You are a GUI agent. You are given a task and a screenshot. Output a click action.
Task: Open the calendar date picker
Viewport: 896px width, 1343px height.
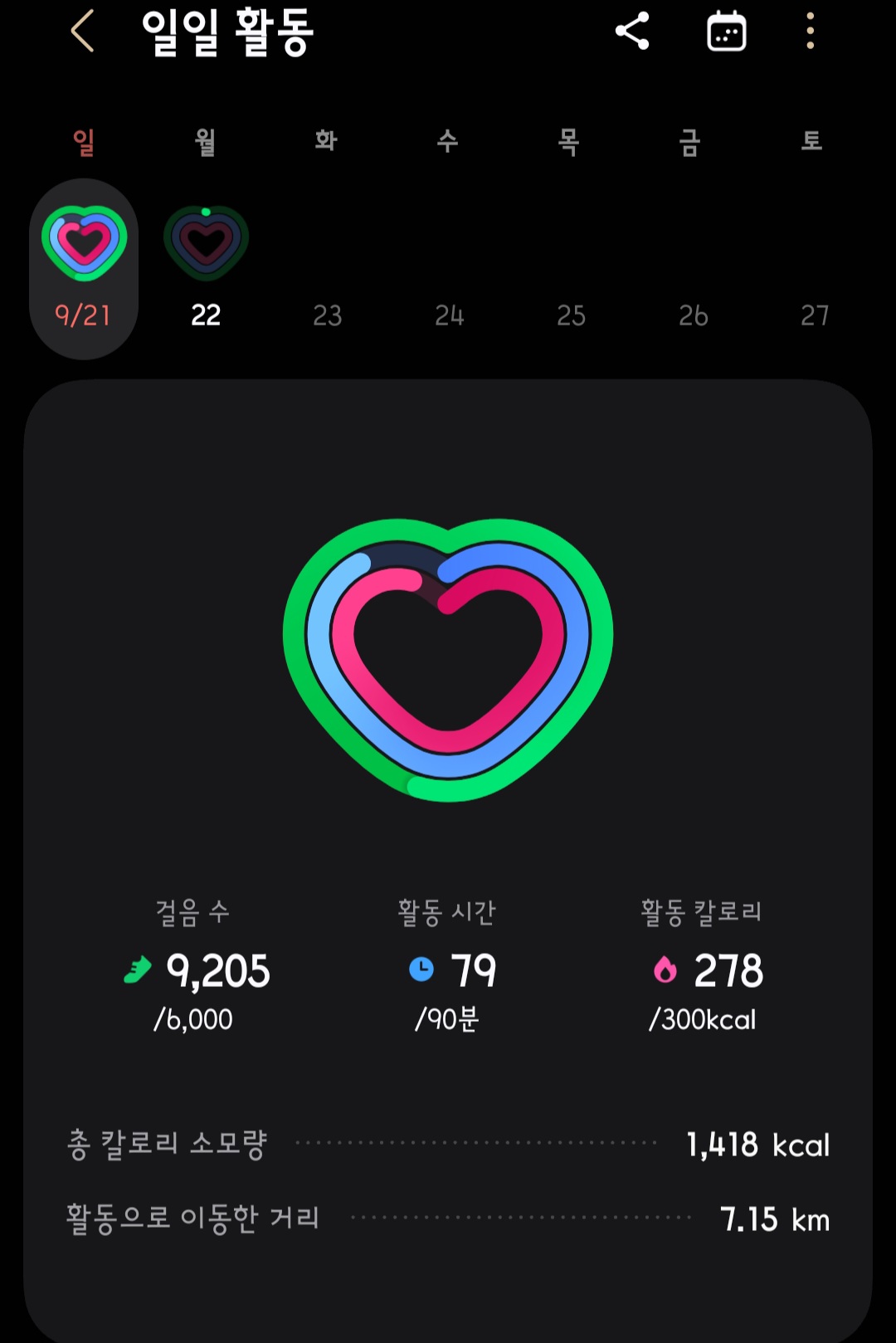(726, 32)
